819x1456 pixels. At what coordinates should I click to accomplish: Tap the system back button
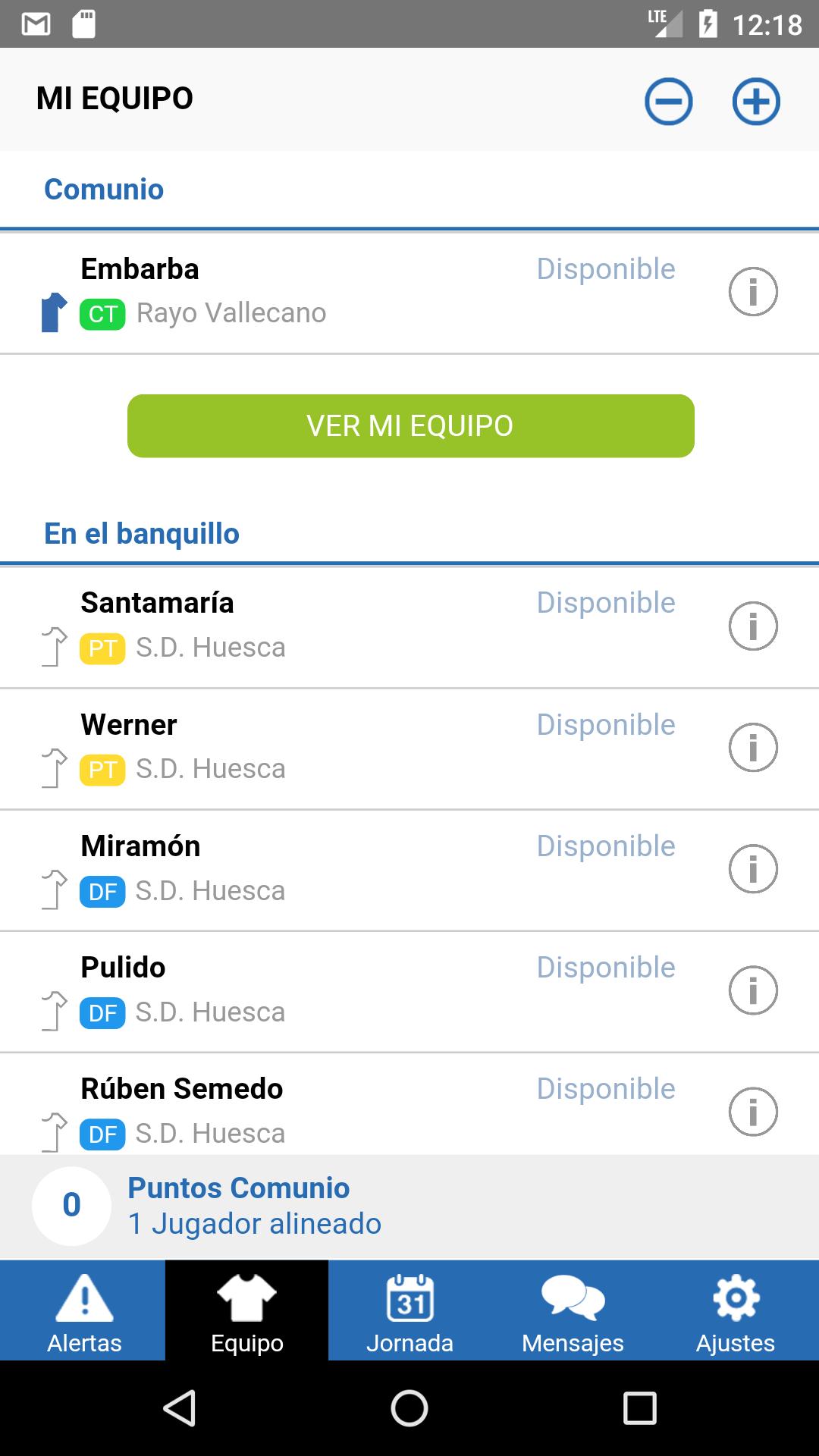pyautogui.click(x=180, y=1408)
